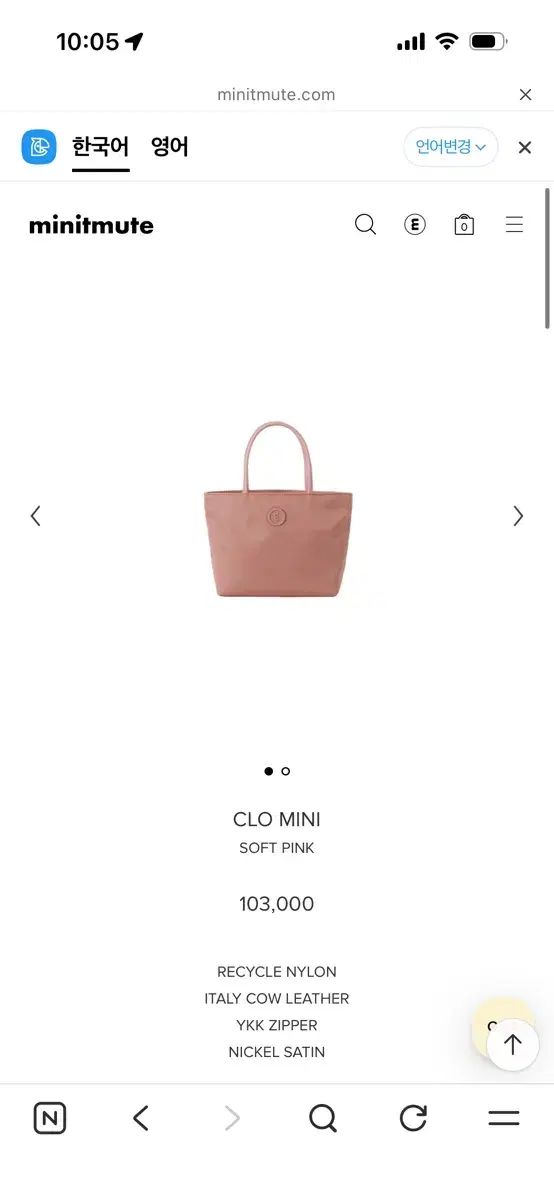This screenshot has height=1200, width=554.
Task: Tap the scroll-to-top arrow button
Action: [x=513, y=1045]
